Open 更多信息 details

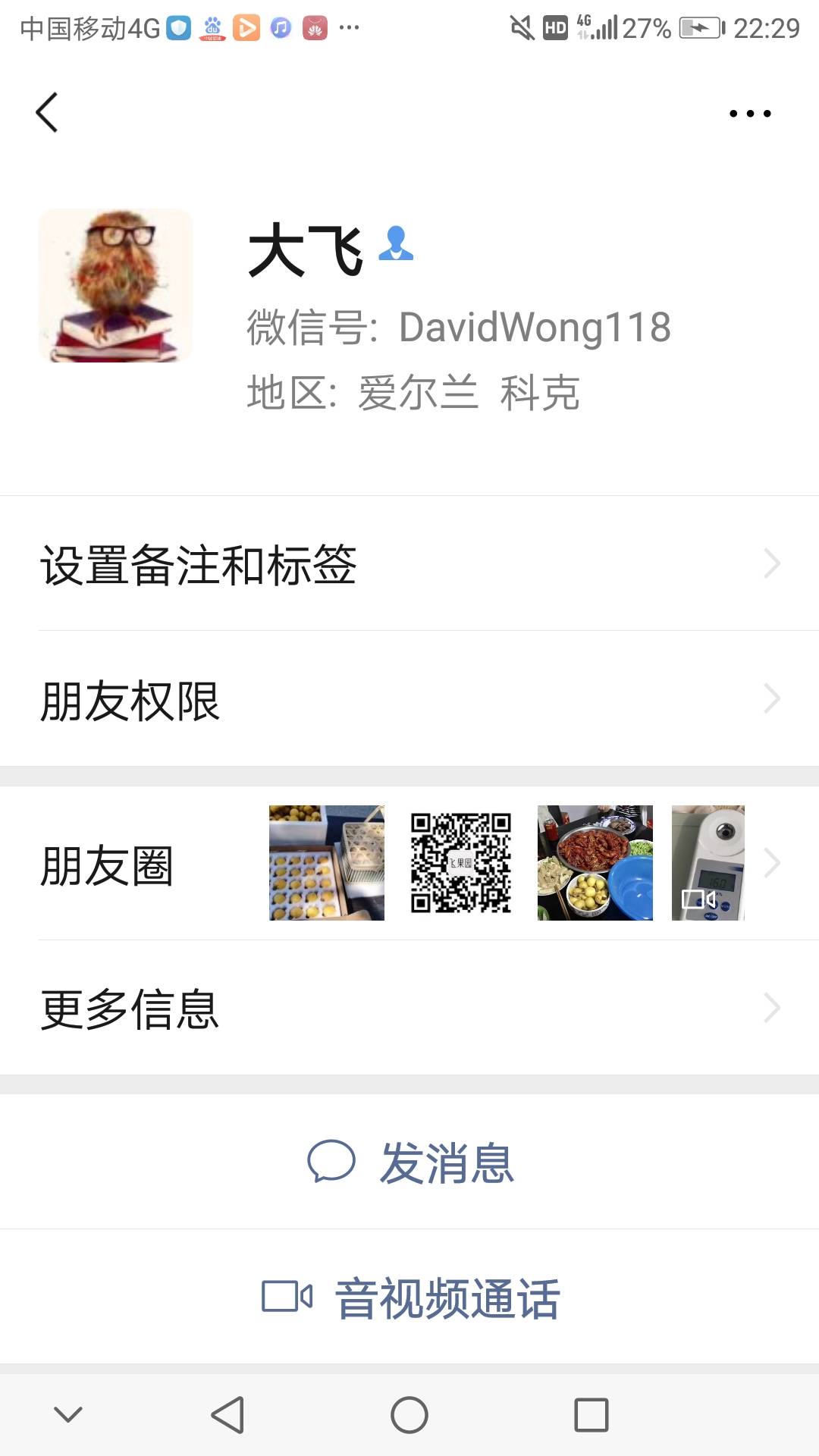click(409, 1008)
